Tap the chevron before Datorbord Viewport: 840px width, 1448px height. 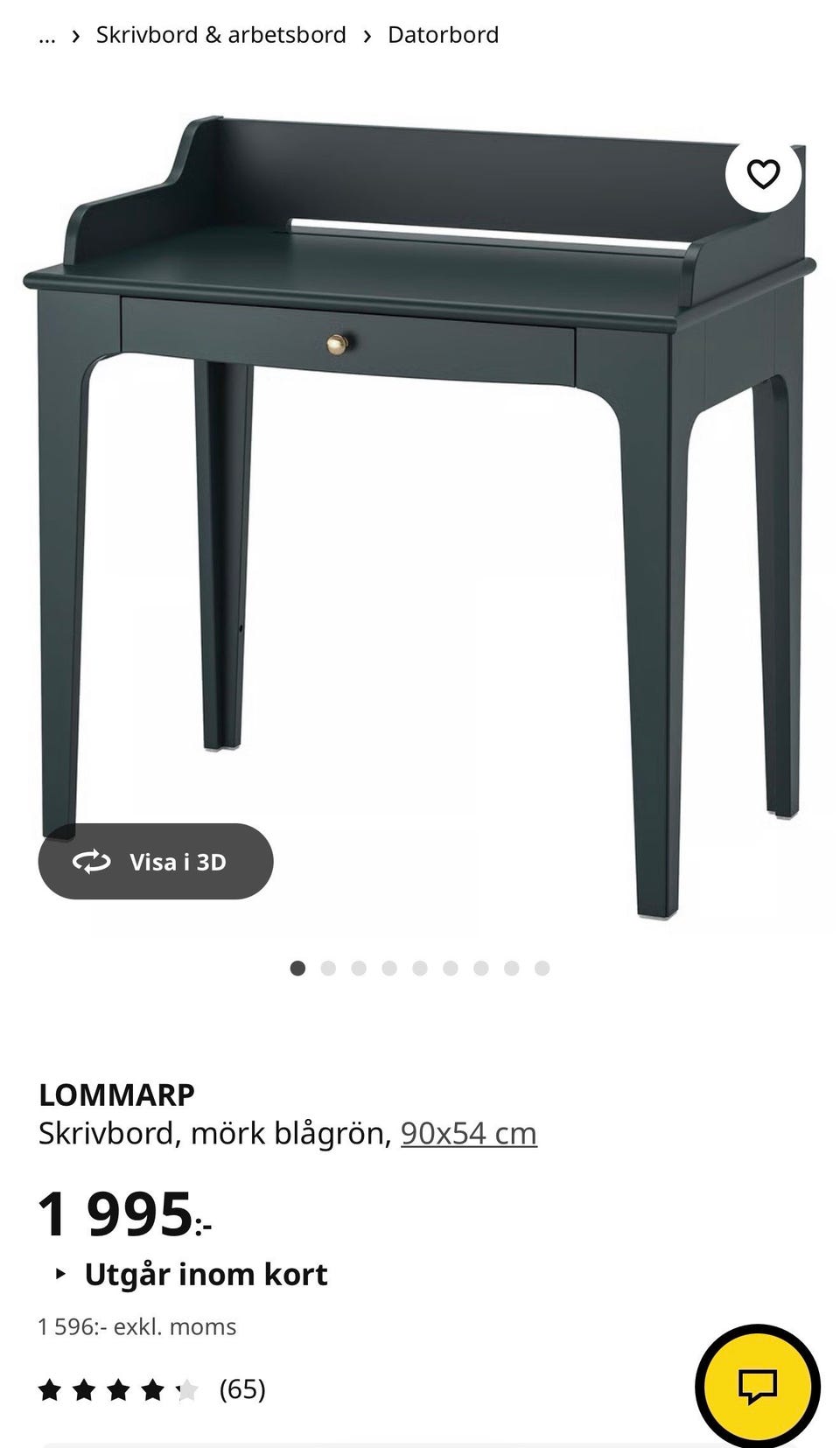click(x=366, y=35)
